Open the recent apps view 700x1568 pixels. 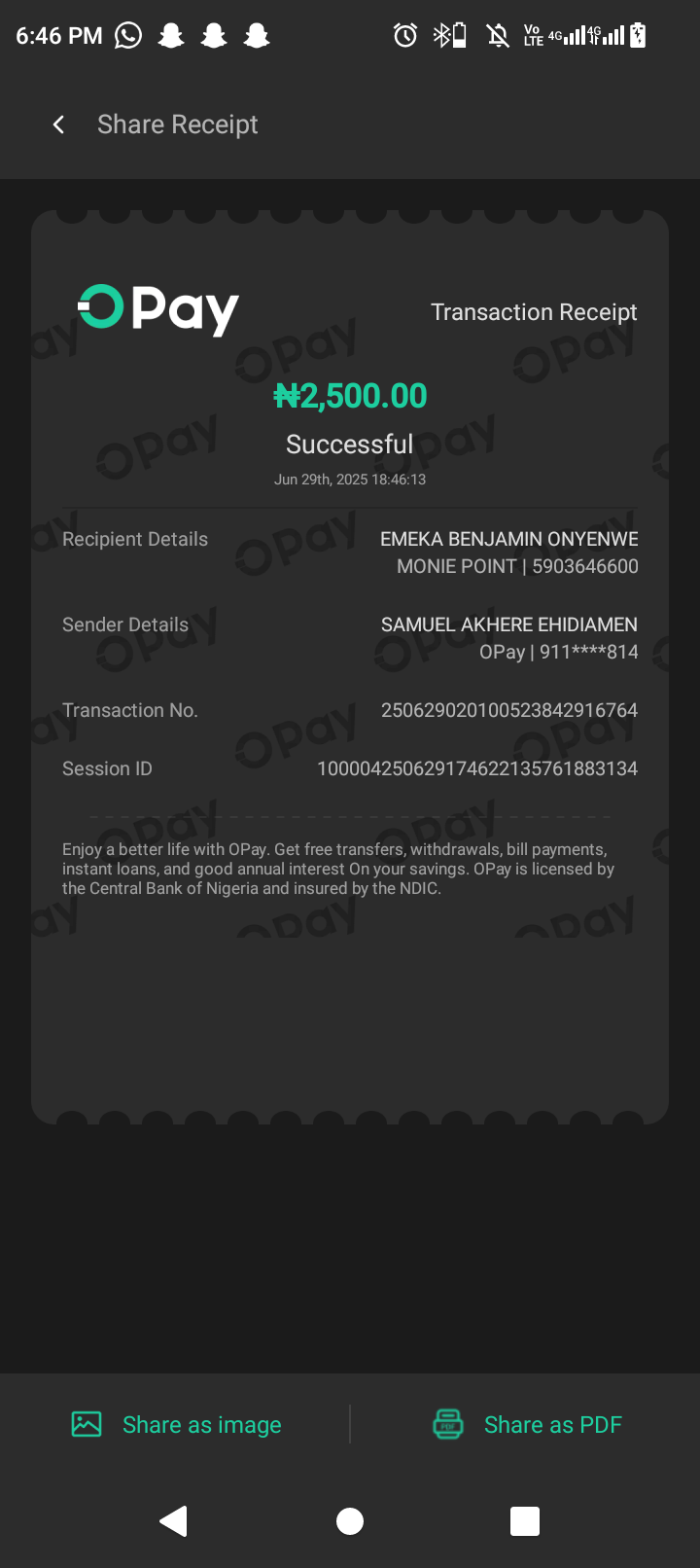pyautogui.click(x=525, y=1520)
